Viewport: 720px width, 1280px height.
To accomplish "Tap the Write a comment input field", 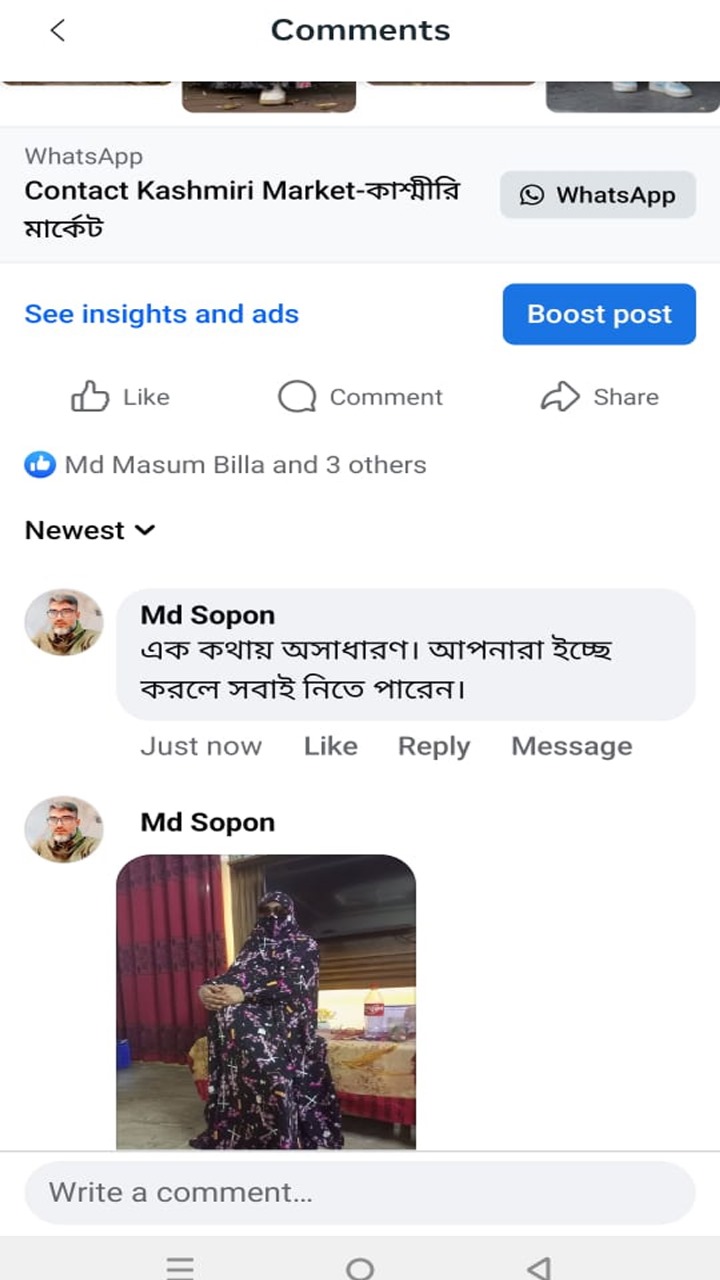I will (x=360, y=1192).
